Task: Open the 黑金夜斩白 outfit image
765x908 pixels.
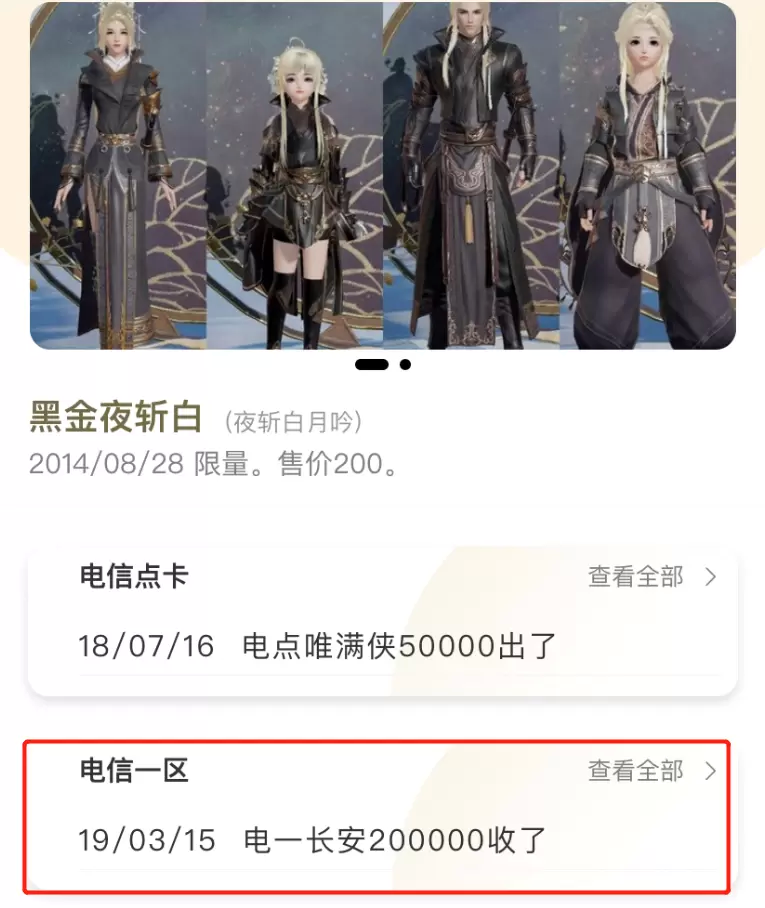Action: pos(382,175)
